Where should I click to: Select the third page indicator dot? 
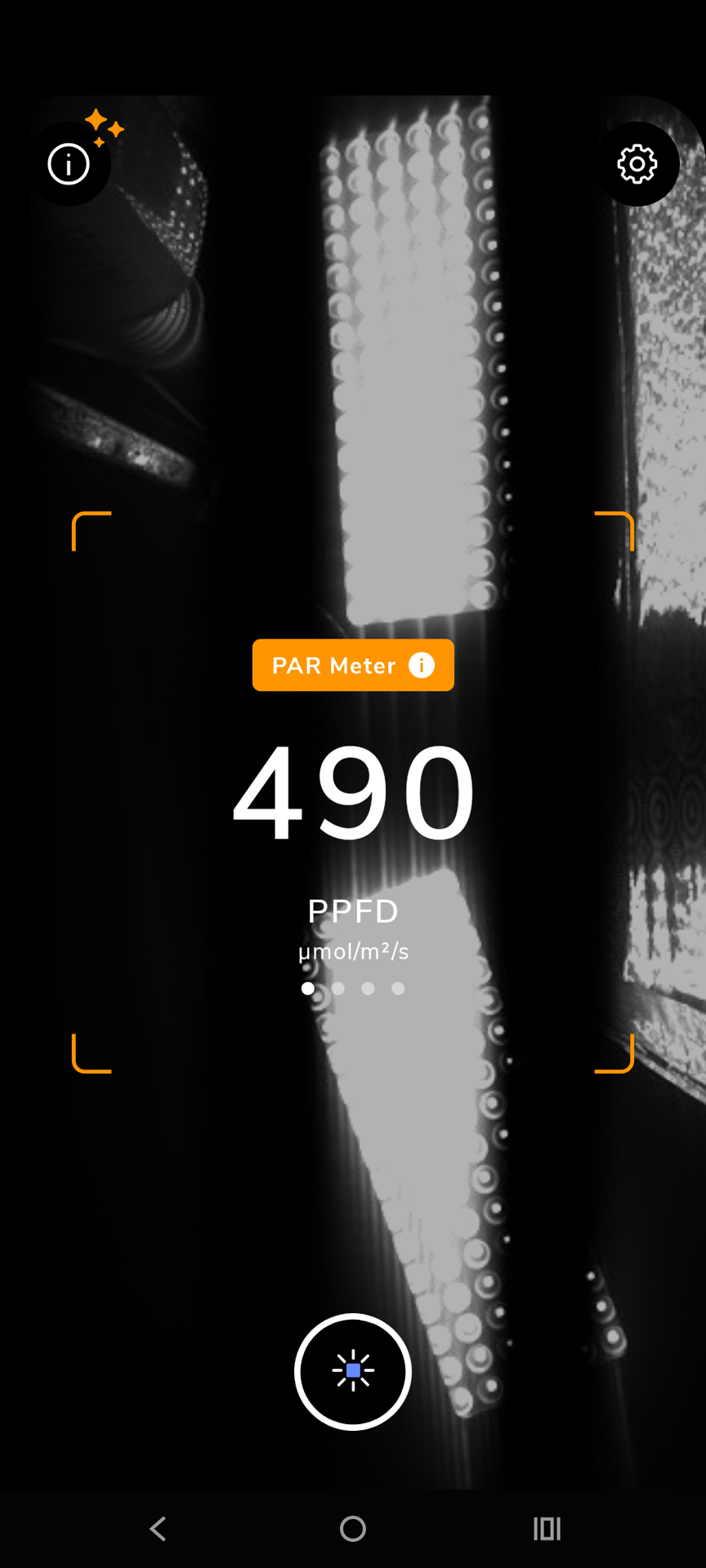point(368,988)
